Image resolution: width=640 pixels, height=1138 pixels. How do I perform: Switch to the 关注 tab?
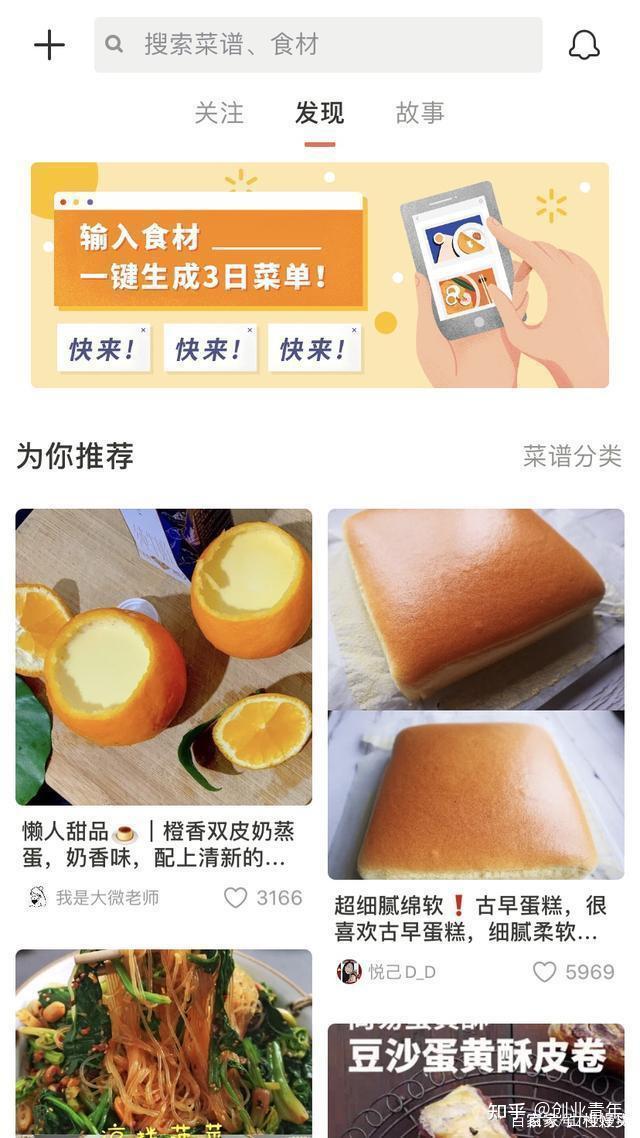pos(219,113)
